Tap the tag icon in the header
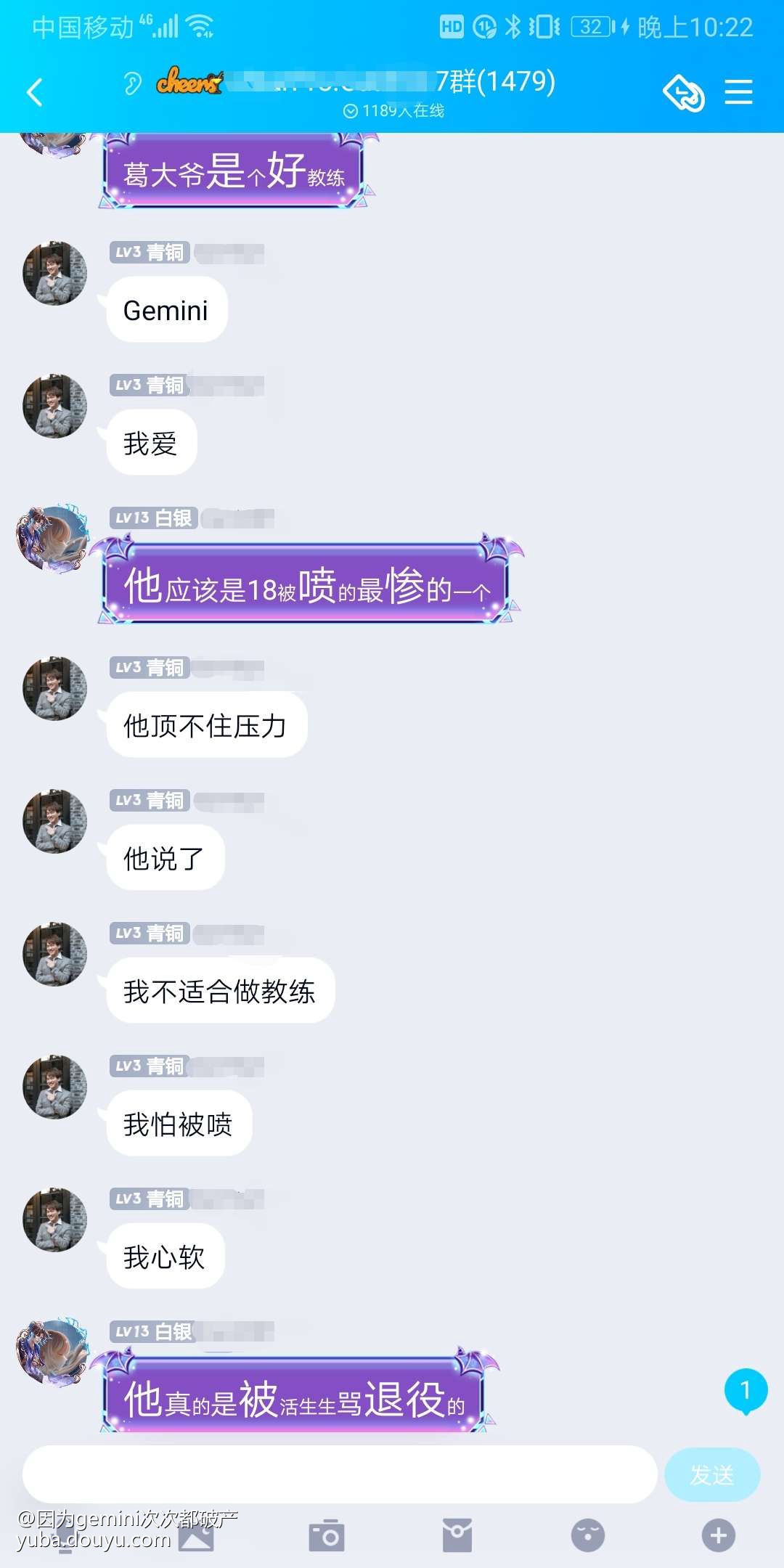This screenshot has width=784, height=1568. (x=683, y=93)
